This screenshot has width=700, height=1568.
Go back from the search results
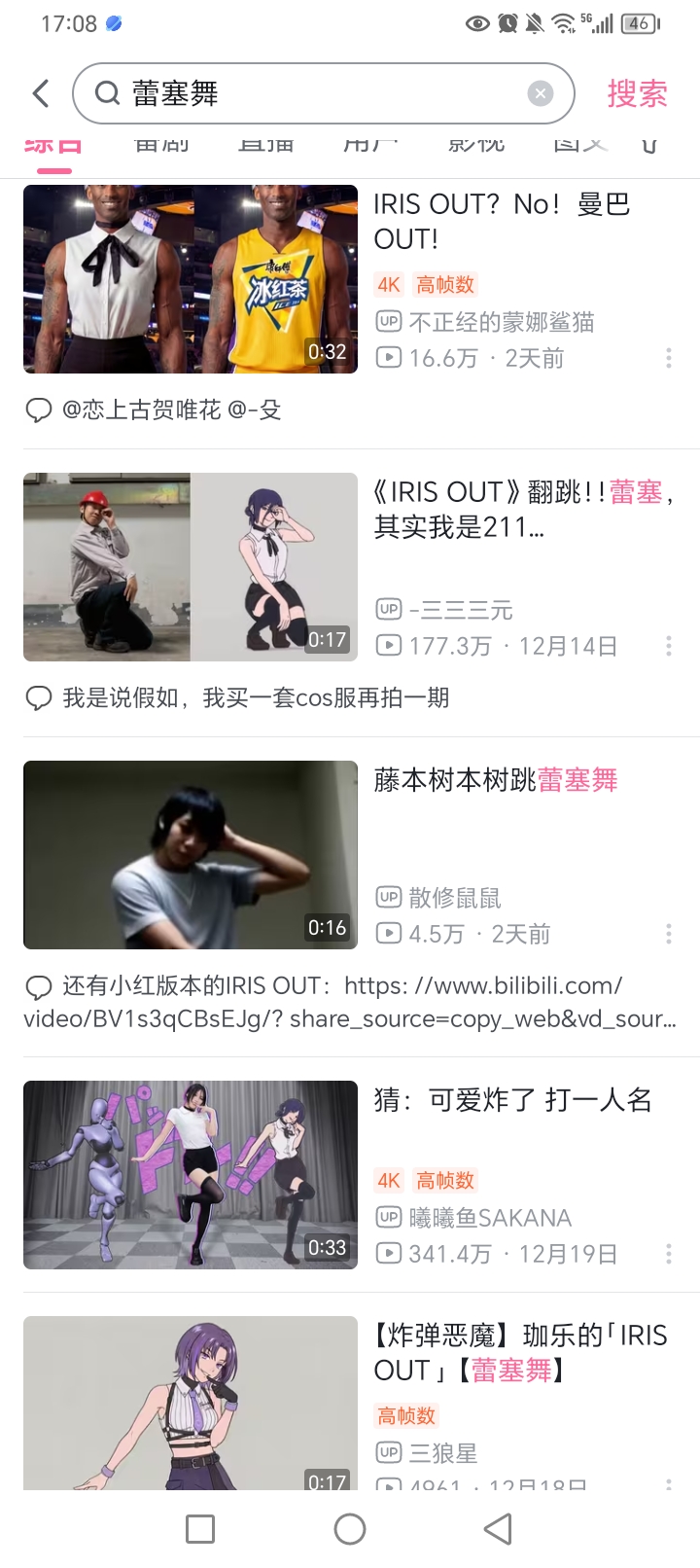[41, 93]
